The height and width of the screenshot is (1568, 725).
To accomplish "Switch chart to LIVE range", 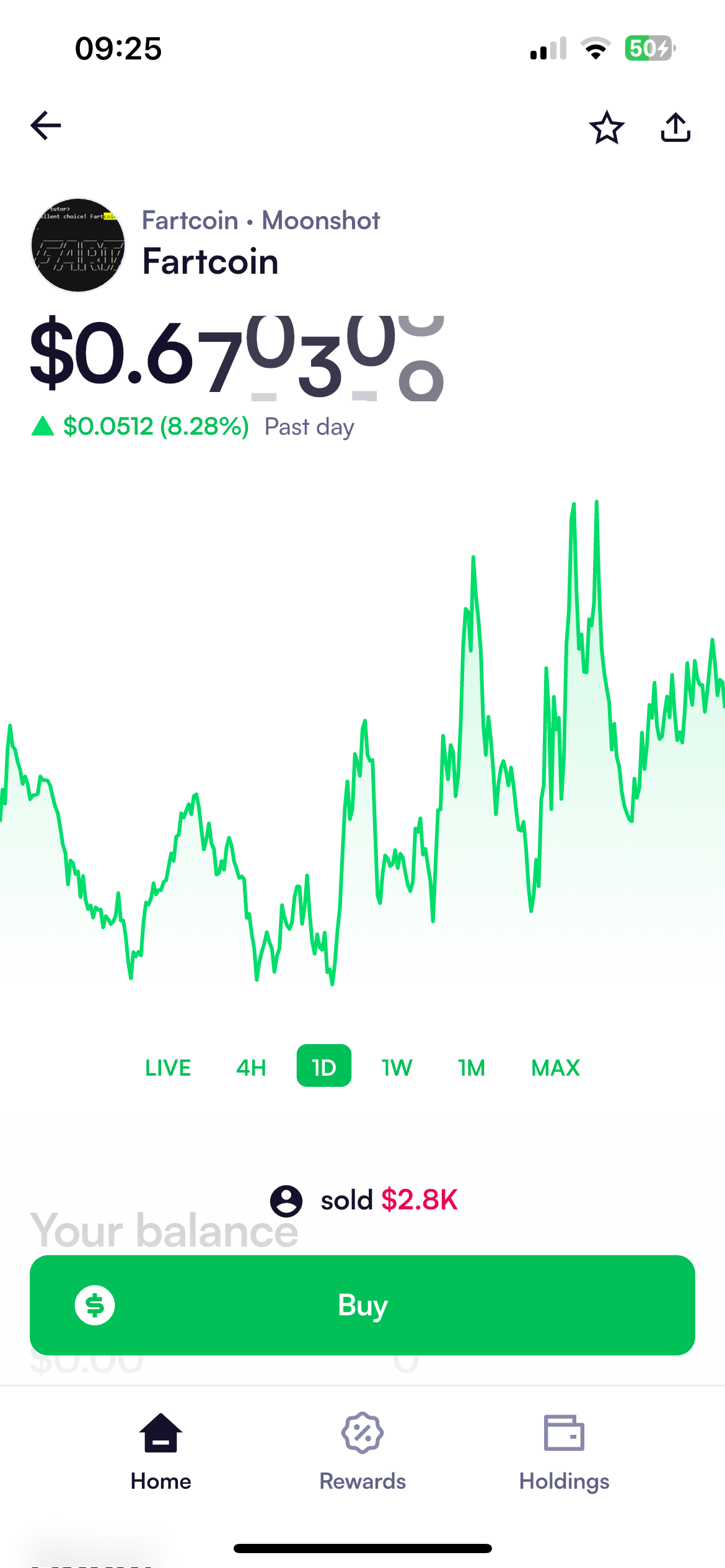I will coord(168,1068).
